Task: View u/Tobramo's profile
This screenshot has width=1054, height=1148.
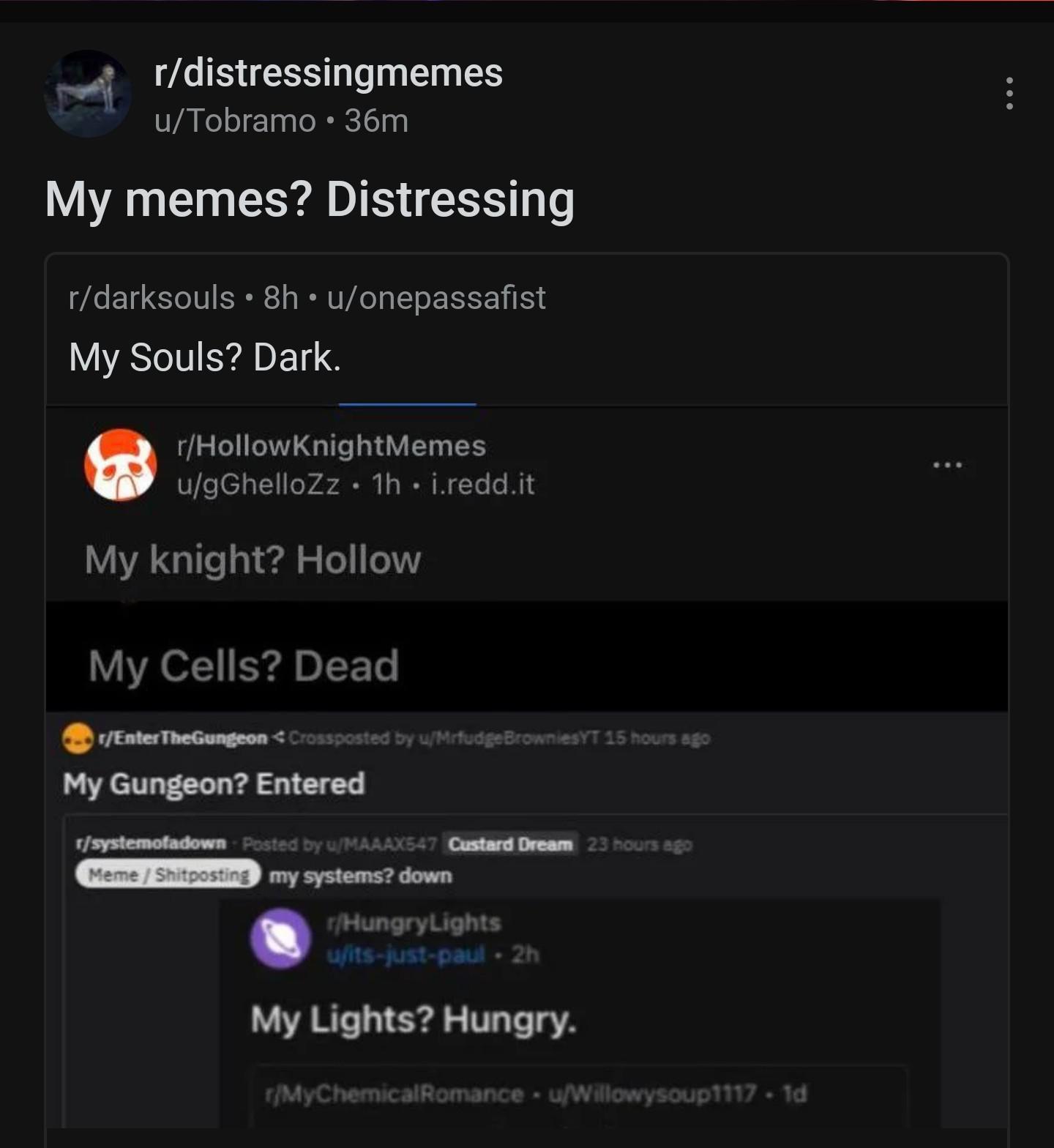Action: pos(235,121)
